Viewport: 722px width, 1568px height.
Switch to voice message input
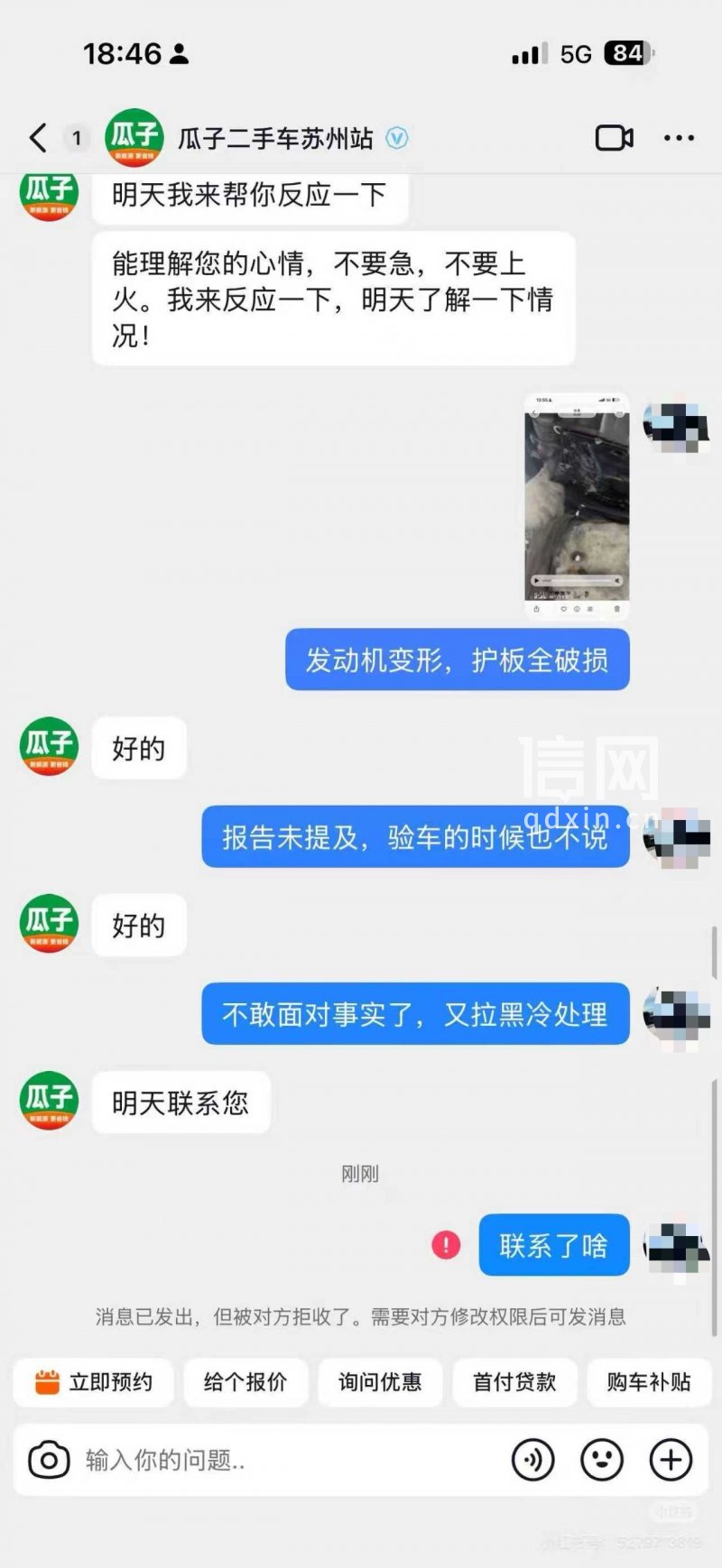click(x=532, y=1460)
